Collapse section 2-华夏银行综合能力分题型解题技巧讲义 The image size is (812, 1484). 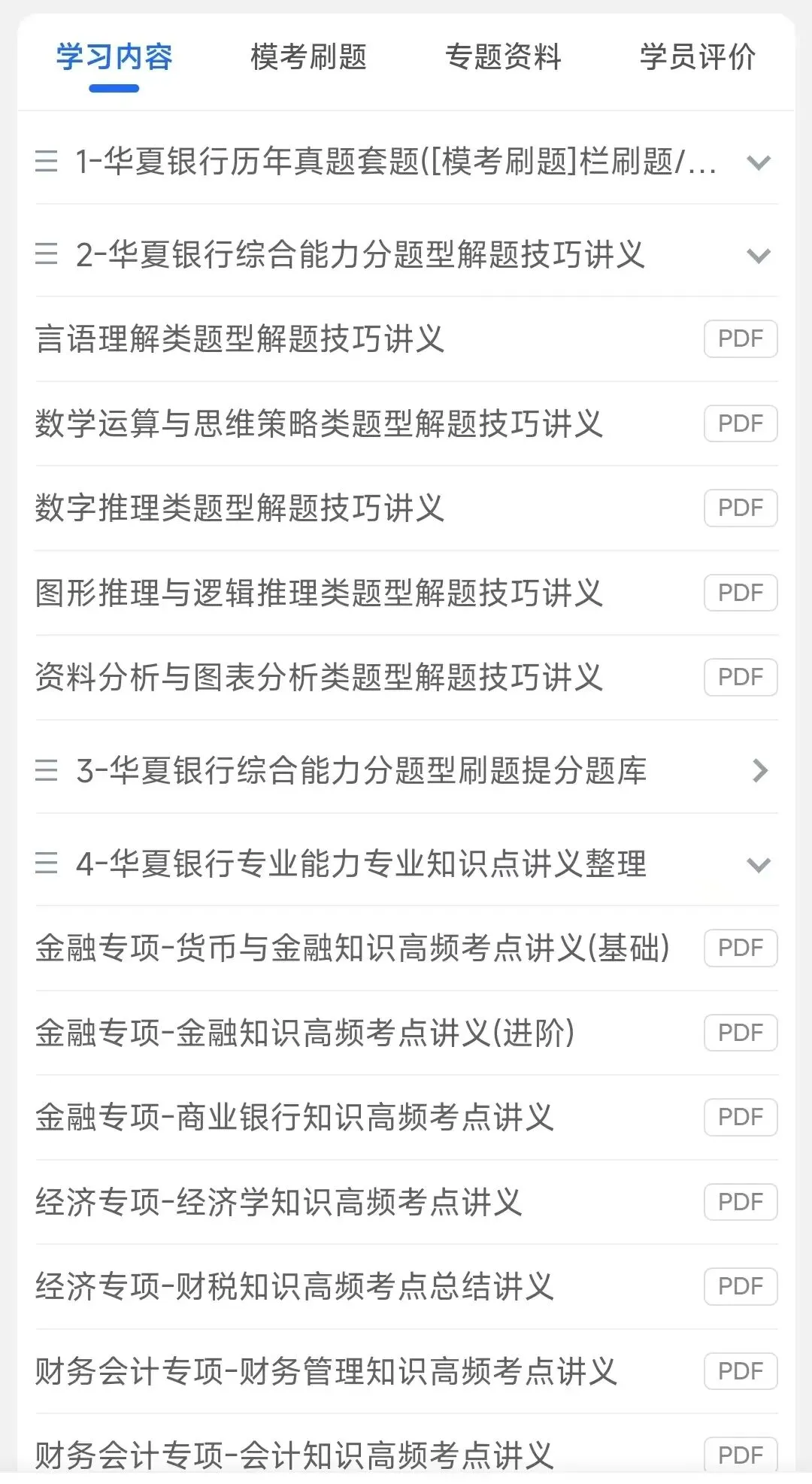(406, 255)
